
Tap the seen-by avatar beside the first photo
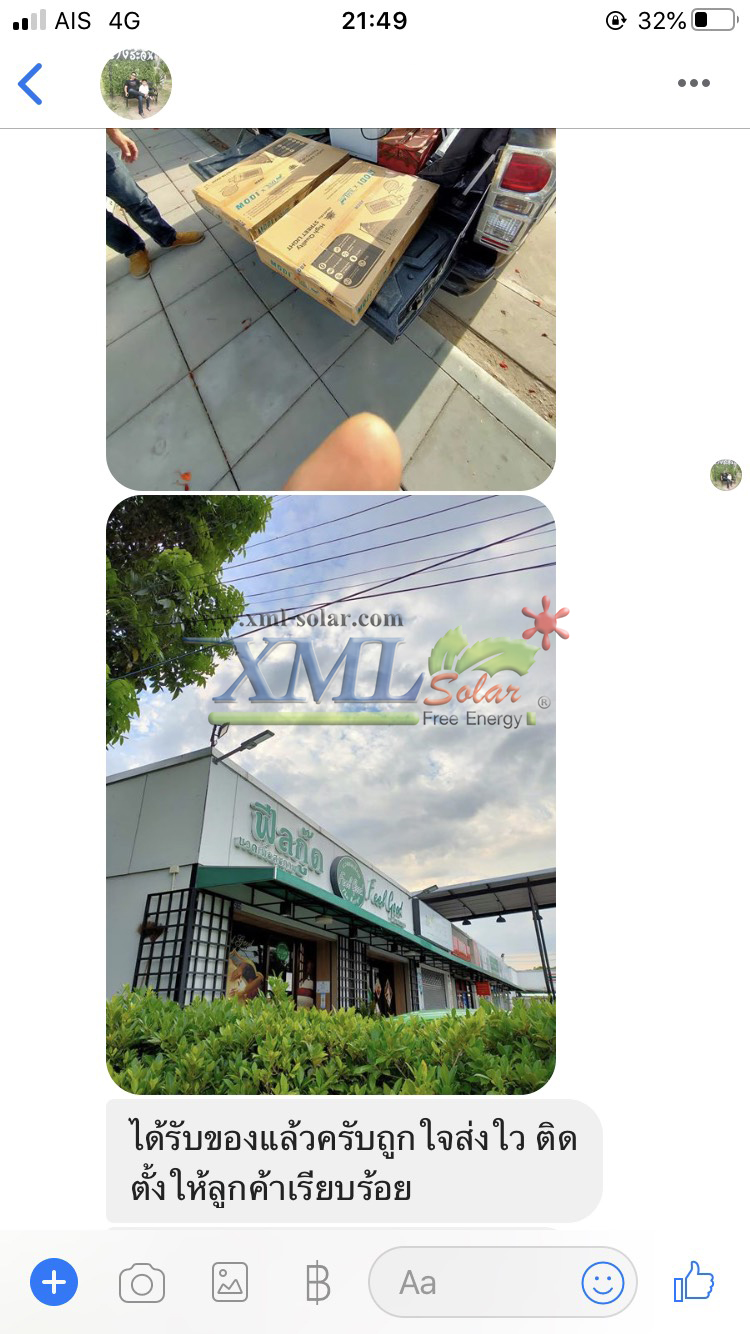point(725,474)
